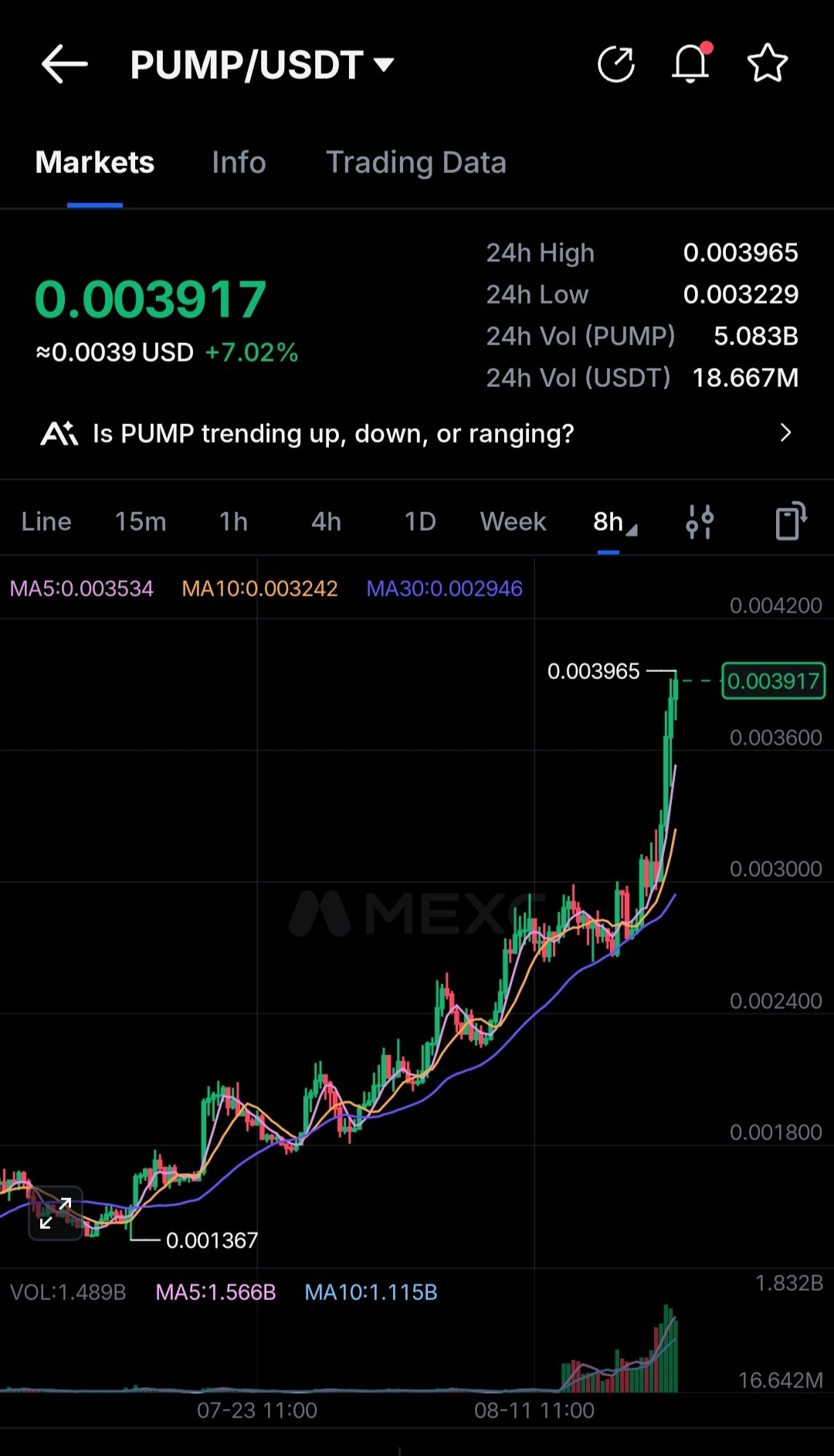This screenshot has height=1456, width=834.
Task: Switch chart to Line view
Action: pyautogui.click(x=46, y=521)
